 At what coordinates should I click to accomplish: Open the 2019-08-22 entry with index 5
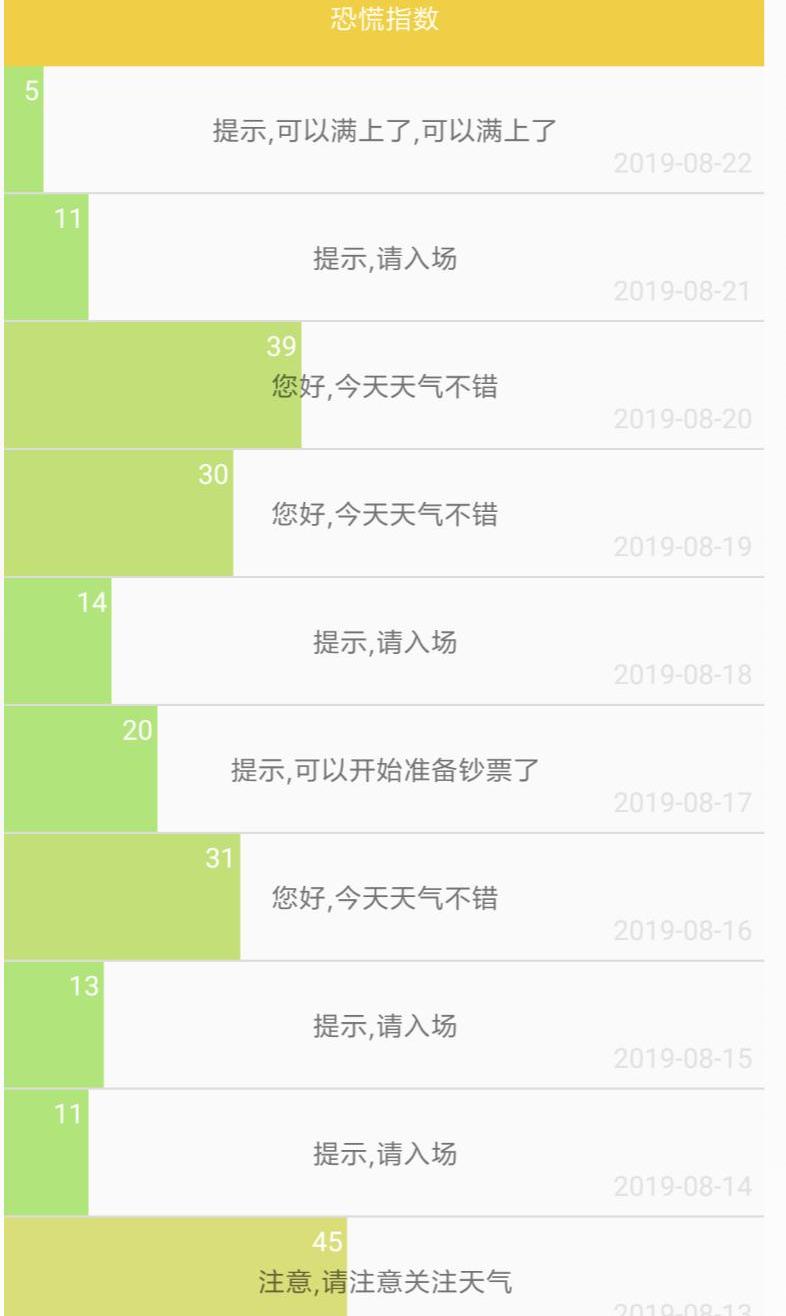tap(384, 130)
